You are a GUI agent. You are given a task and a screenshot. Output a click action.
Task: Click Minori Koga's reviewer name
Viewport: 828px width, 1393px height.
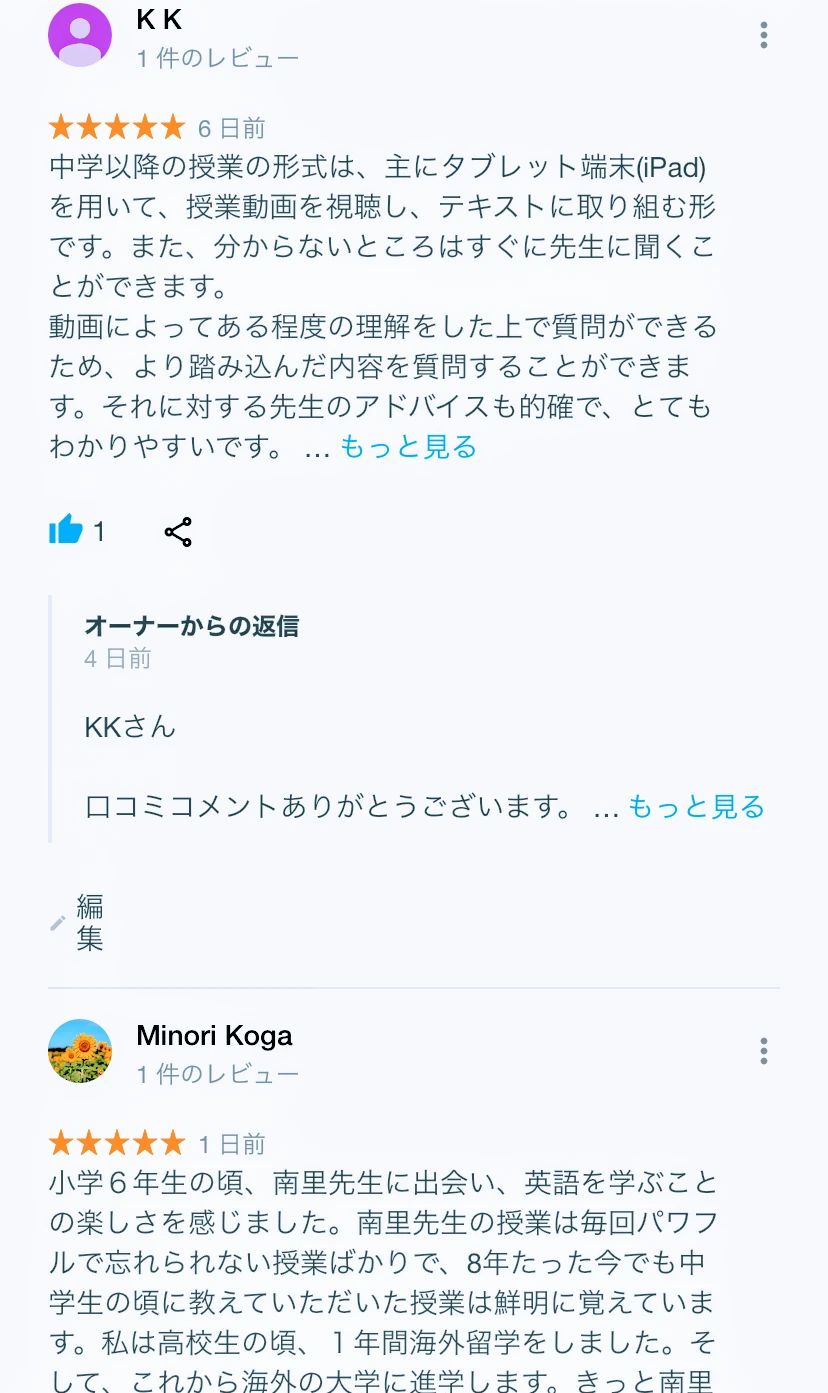(x=213, y=1036)
